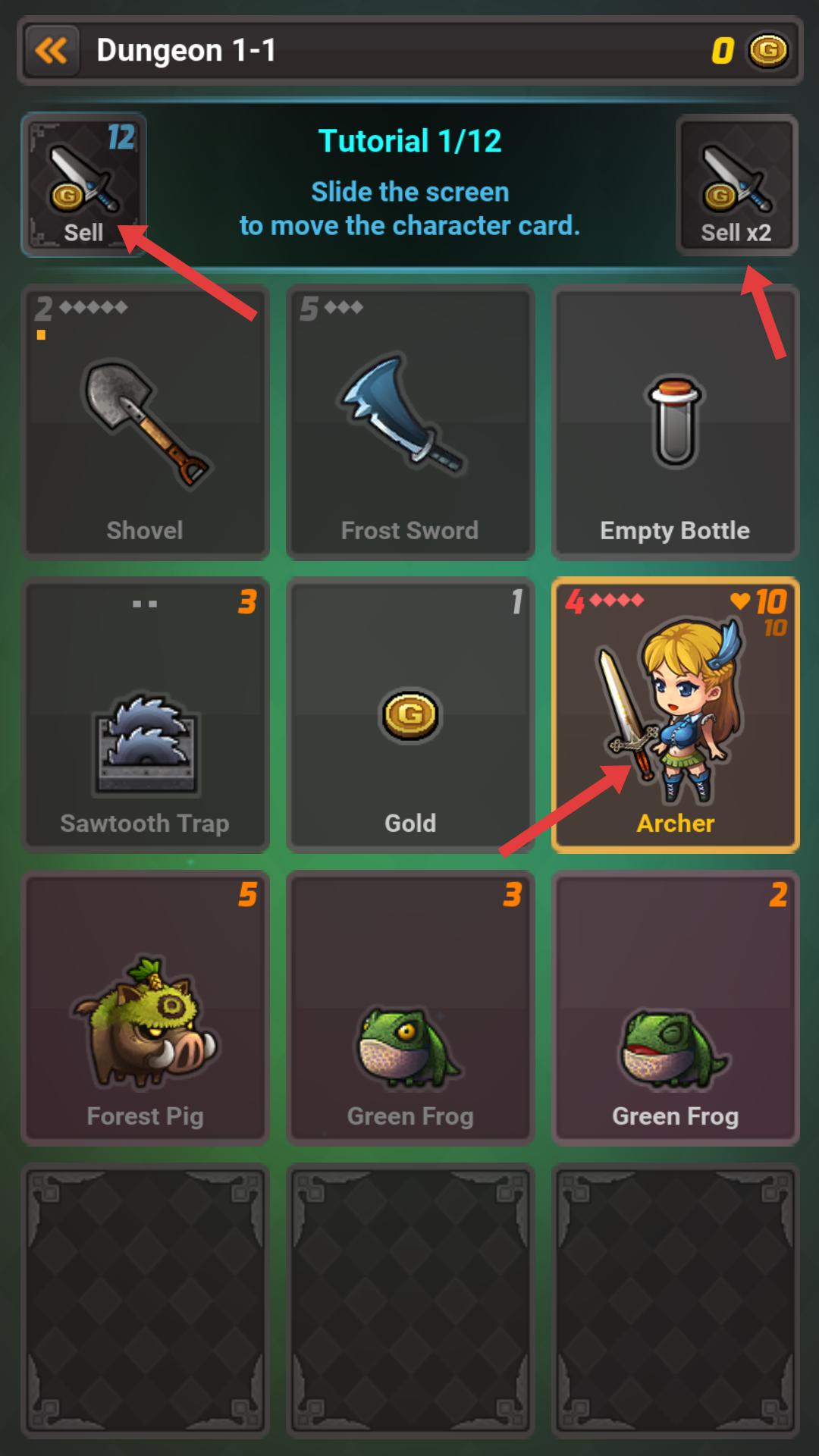The width and height of the screenshot is (819, 1456).
Task: Tap the Sell x2 button
Action: [736, 185]
